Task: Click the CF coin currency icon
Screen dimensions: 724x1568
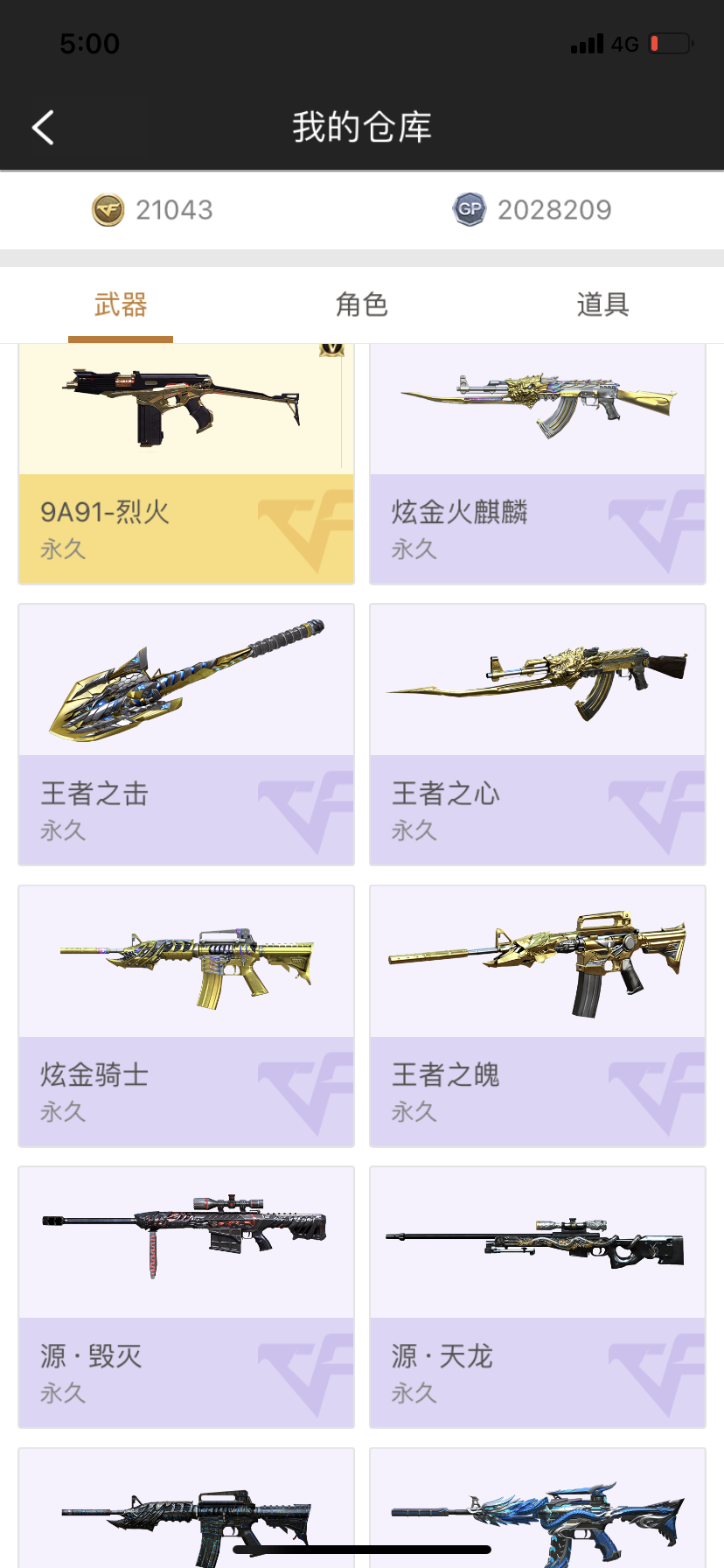Action: point(108,210)
